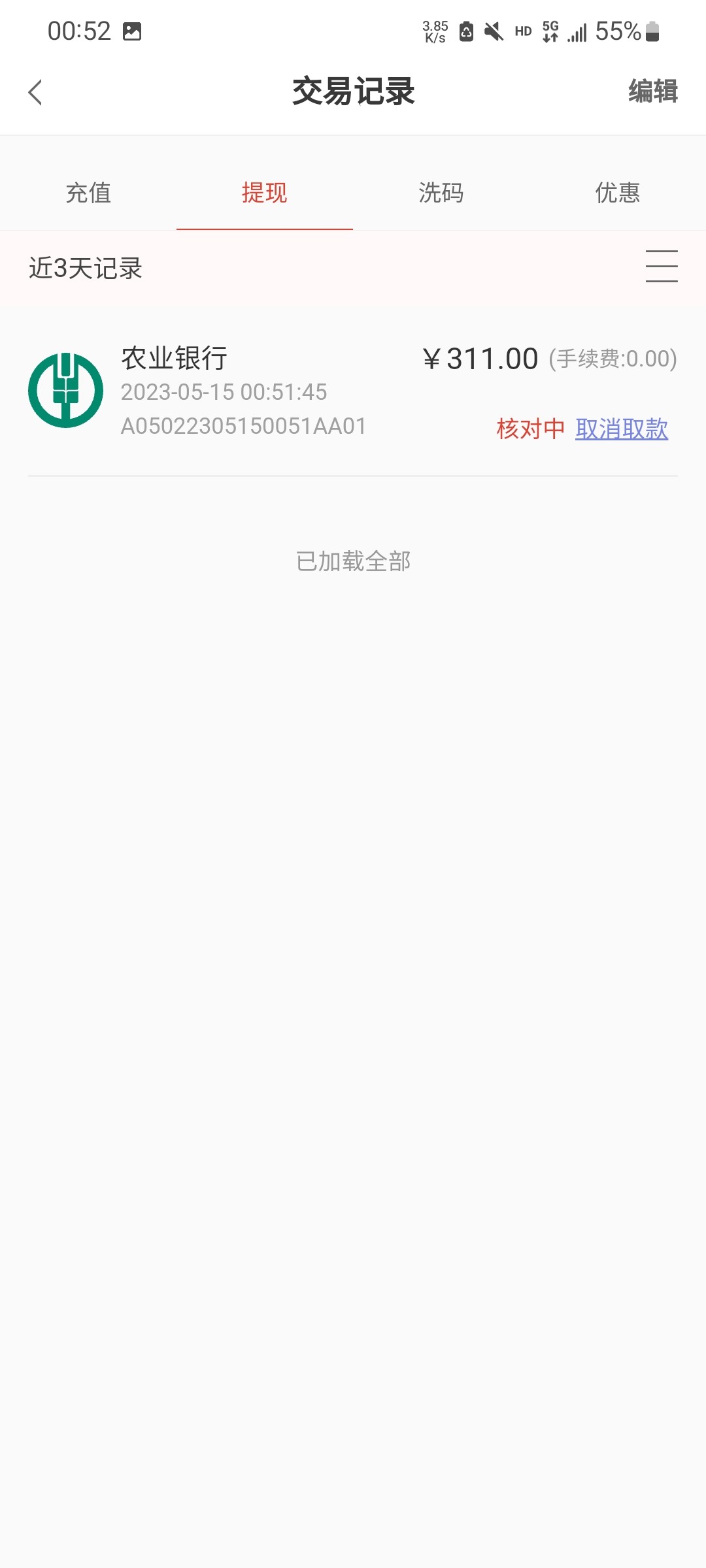Switch to the 充值 tab

point(88,193)
